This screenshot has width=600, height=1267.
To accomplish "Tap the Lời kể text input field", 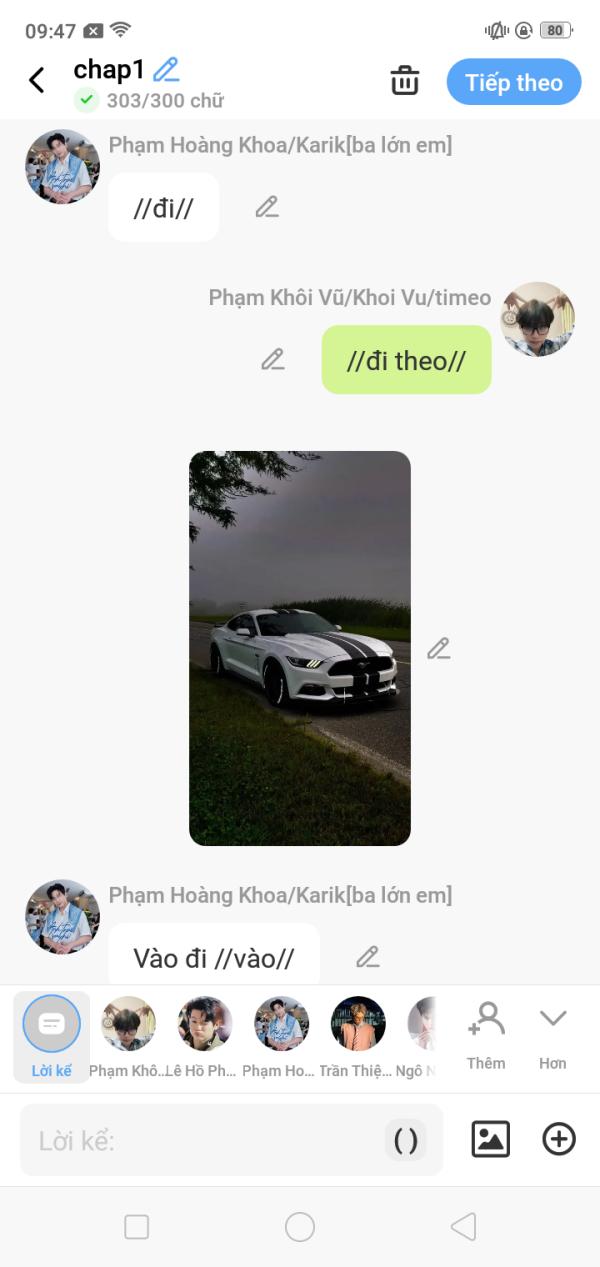I will click(200, 1140).
